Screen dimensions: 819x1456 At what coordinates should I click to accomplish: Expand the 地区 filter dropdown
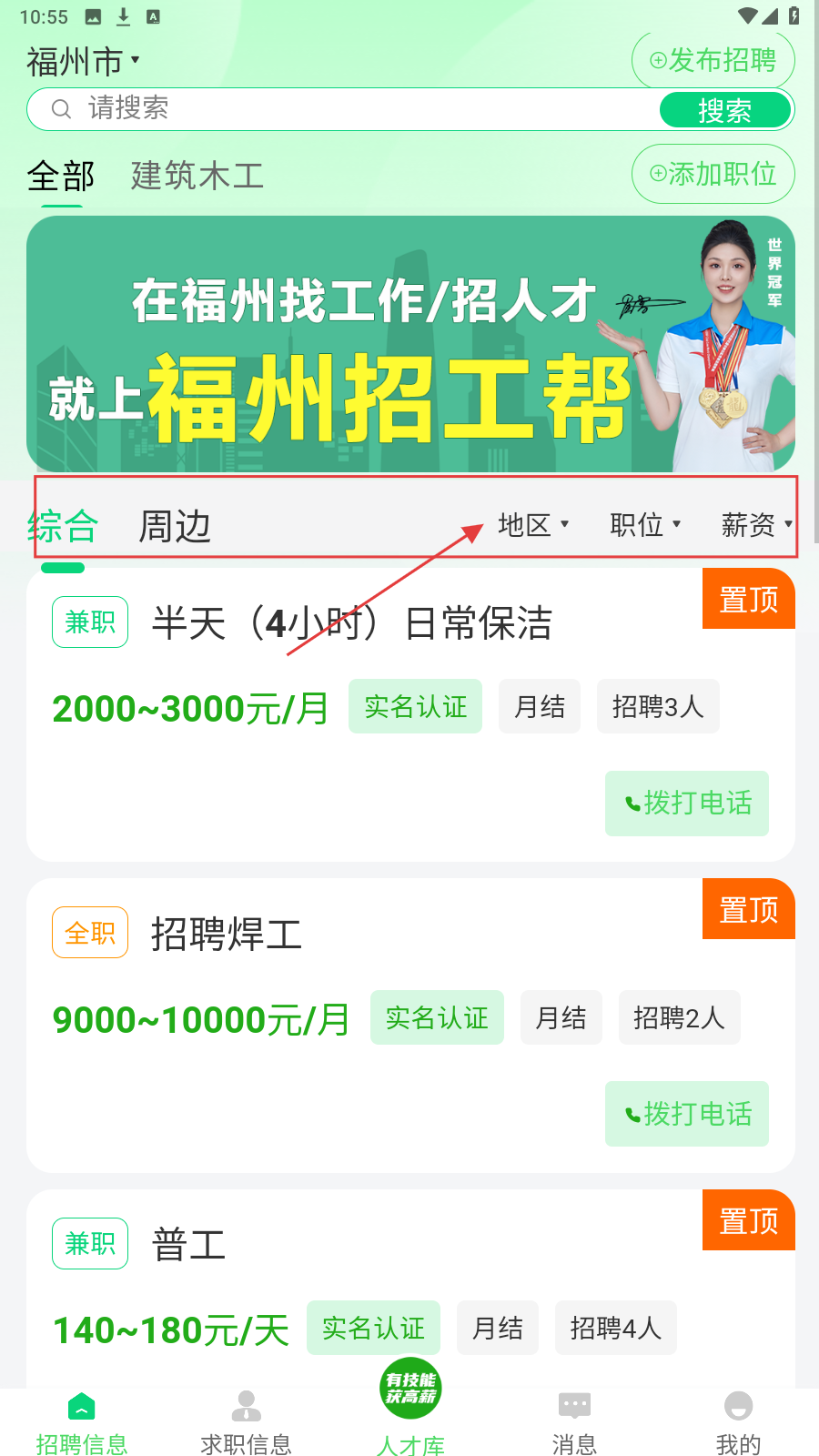(x=533, y=524)
